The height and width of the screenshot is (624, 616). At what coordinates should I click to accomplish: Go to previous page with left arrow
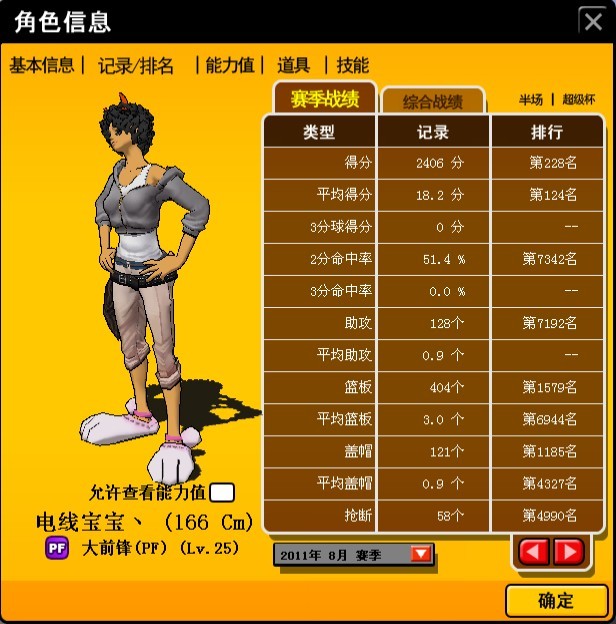pos(535,551)
